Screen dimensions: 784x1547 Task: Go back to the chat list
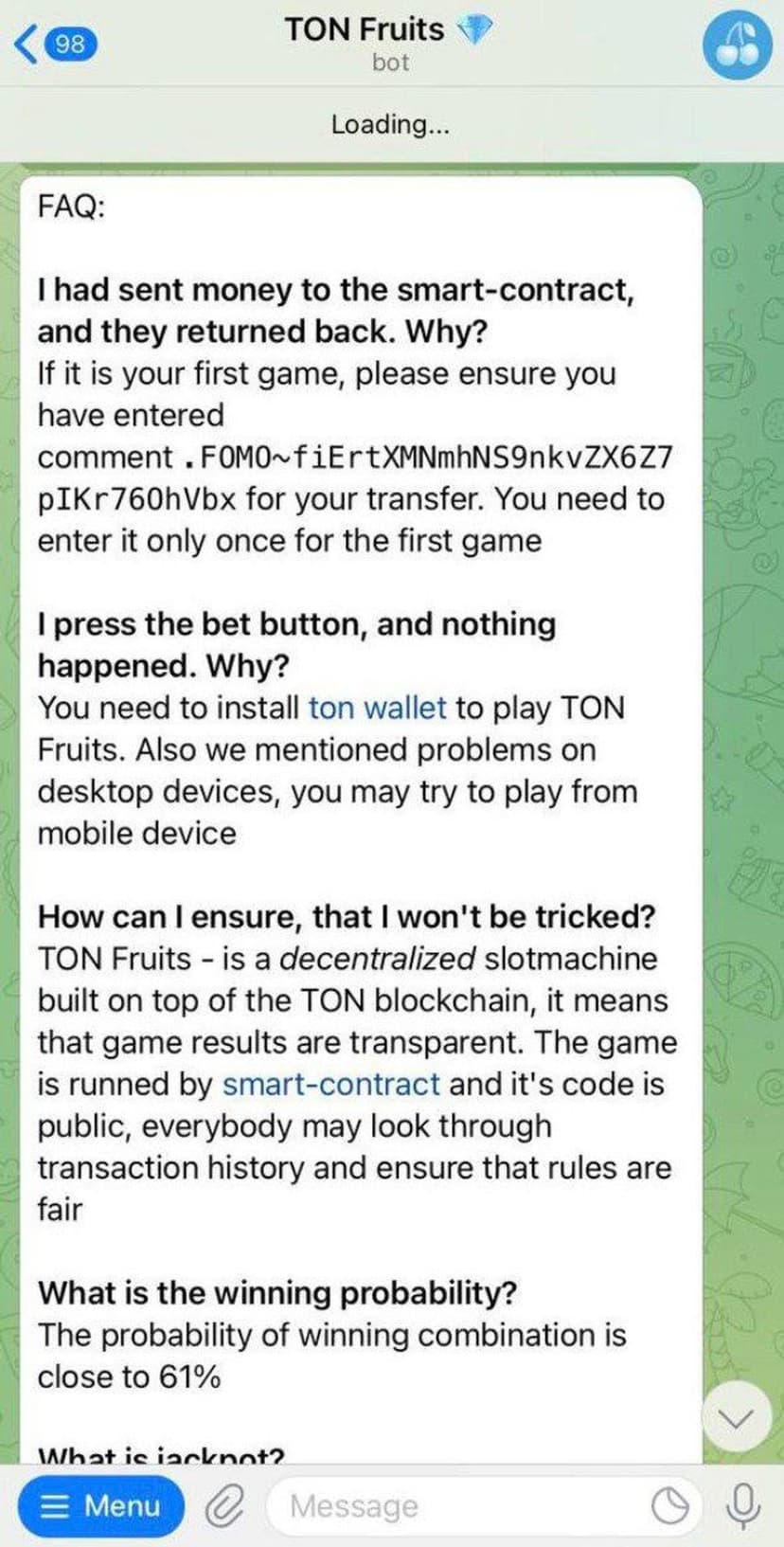click(x=52, y=44)
